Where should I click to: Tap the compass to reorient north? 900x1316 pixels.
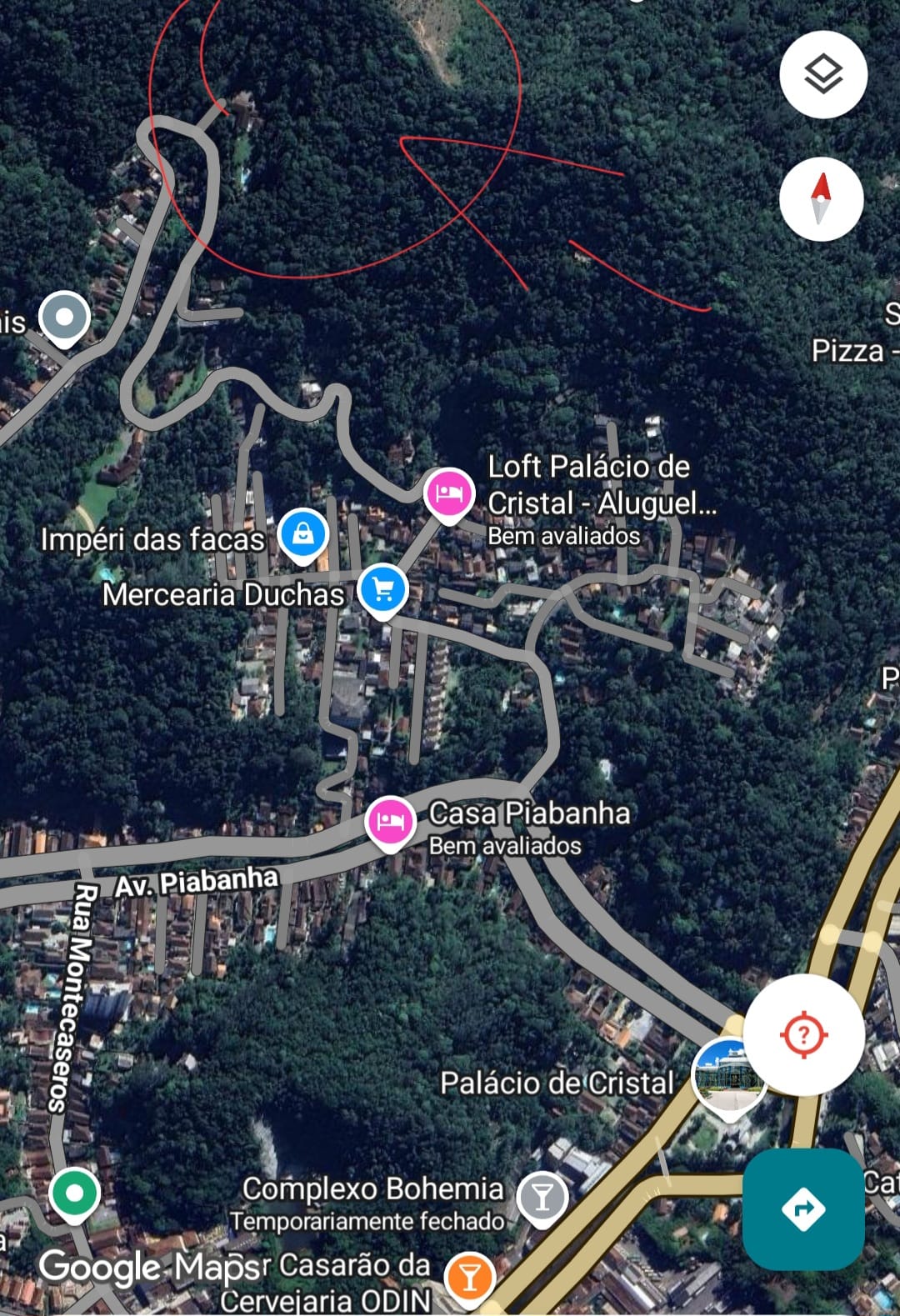pyautogui.click(x=821, y=199)
